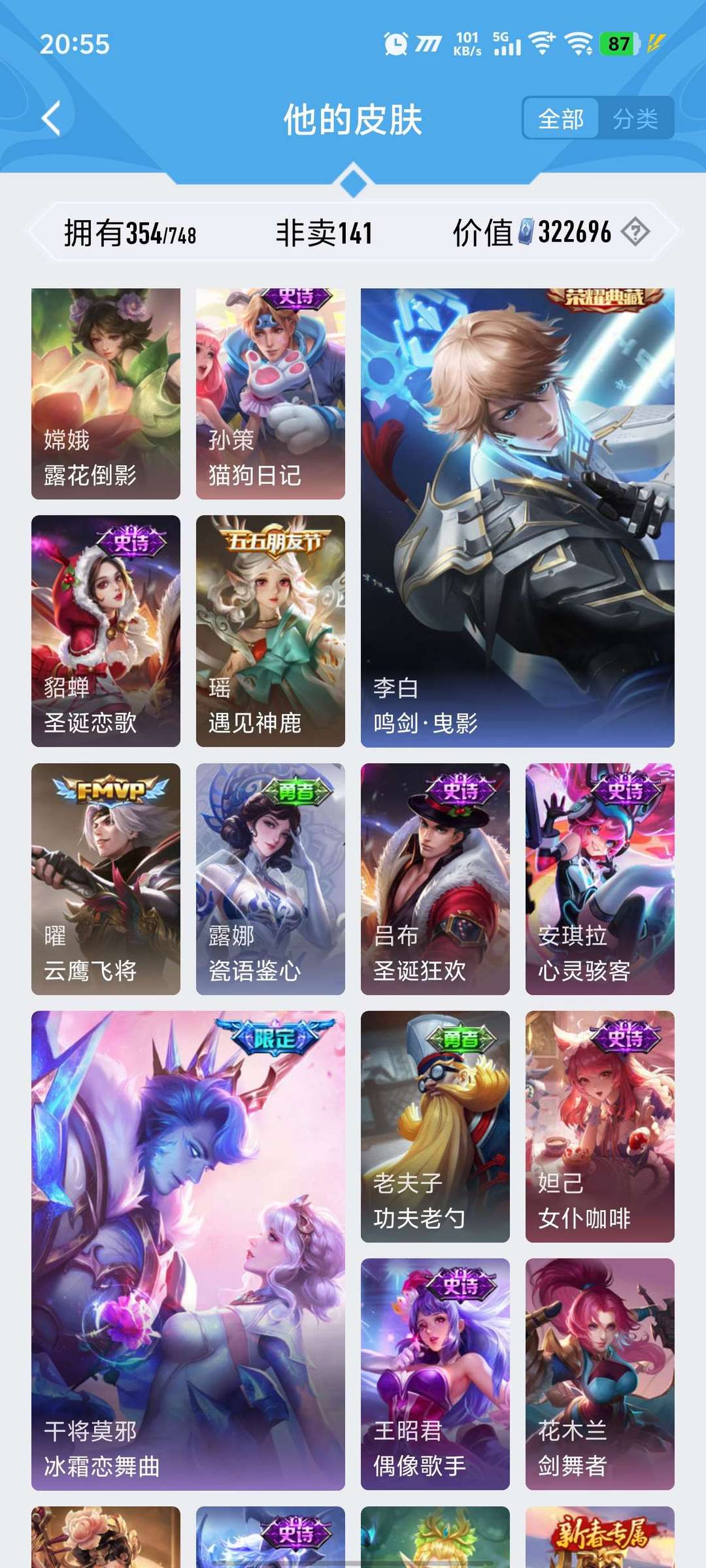View 曜 云鹰飞将 skin
Screen dimensions: 706x1568
pyautogui.click(x=106, y=879)
